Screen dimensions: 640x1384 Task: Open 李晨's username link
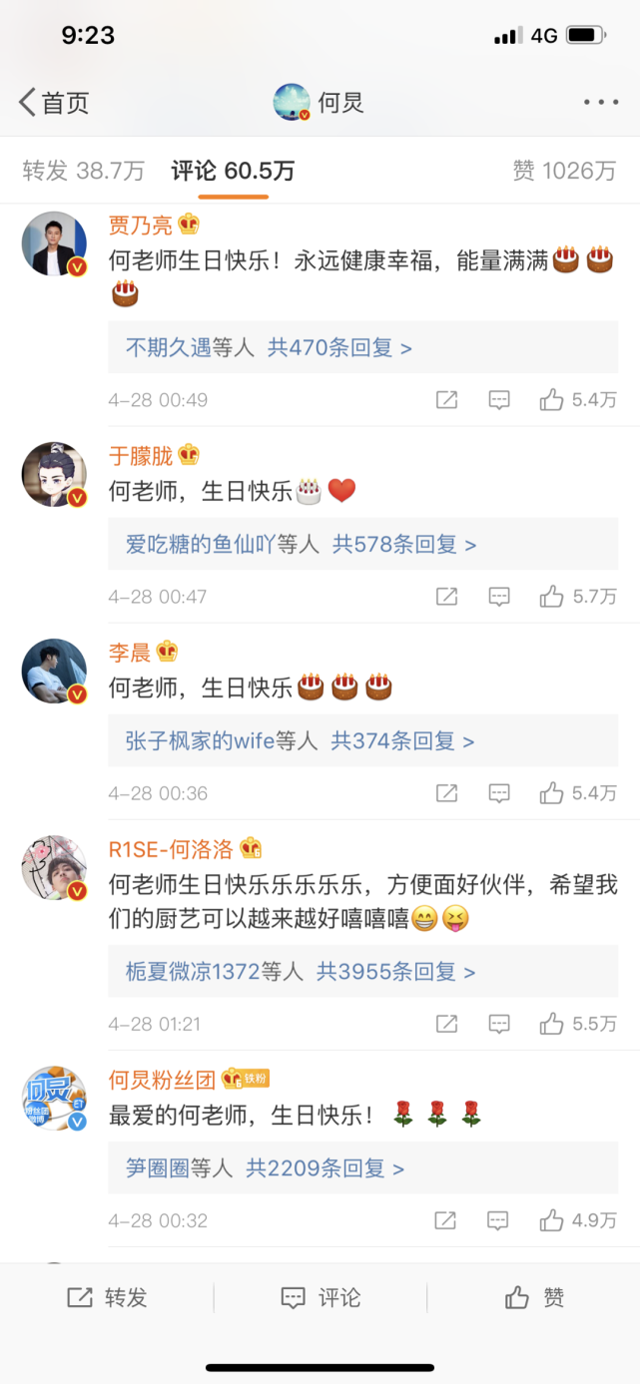129,653
